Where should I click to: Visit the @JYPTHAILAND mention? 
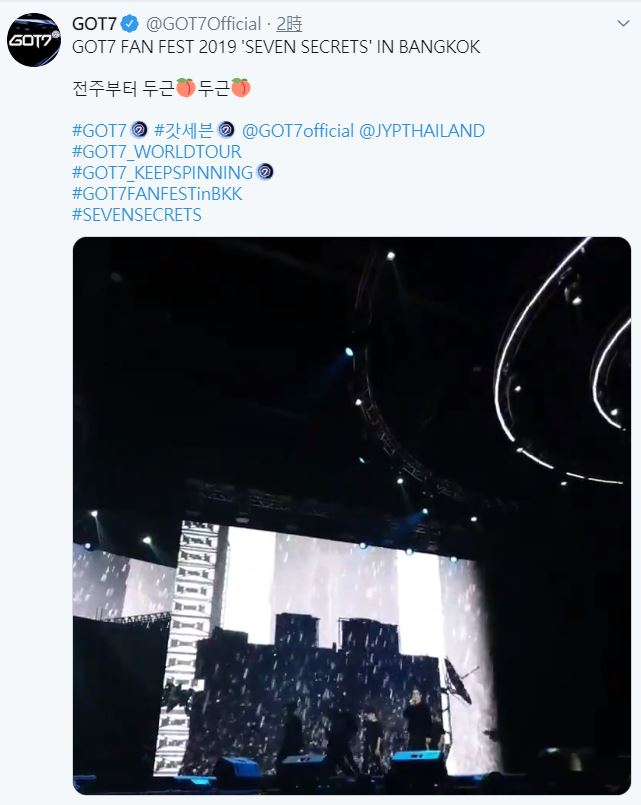pos(422,130)
